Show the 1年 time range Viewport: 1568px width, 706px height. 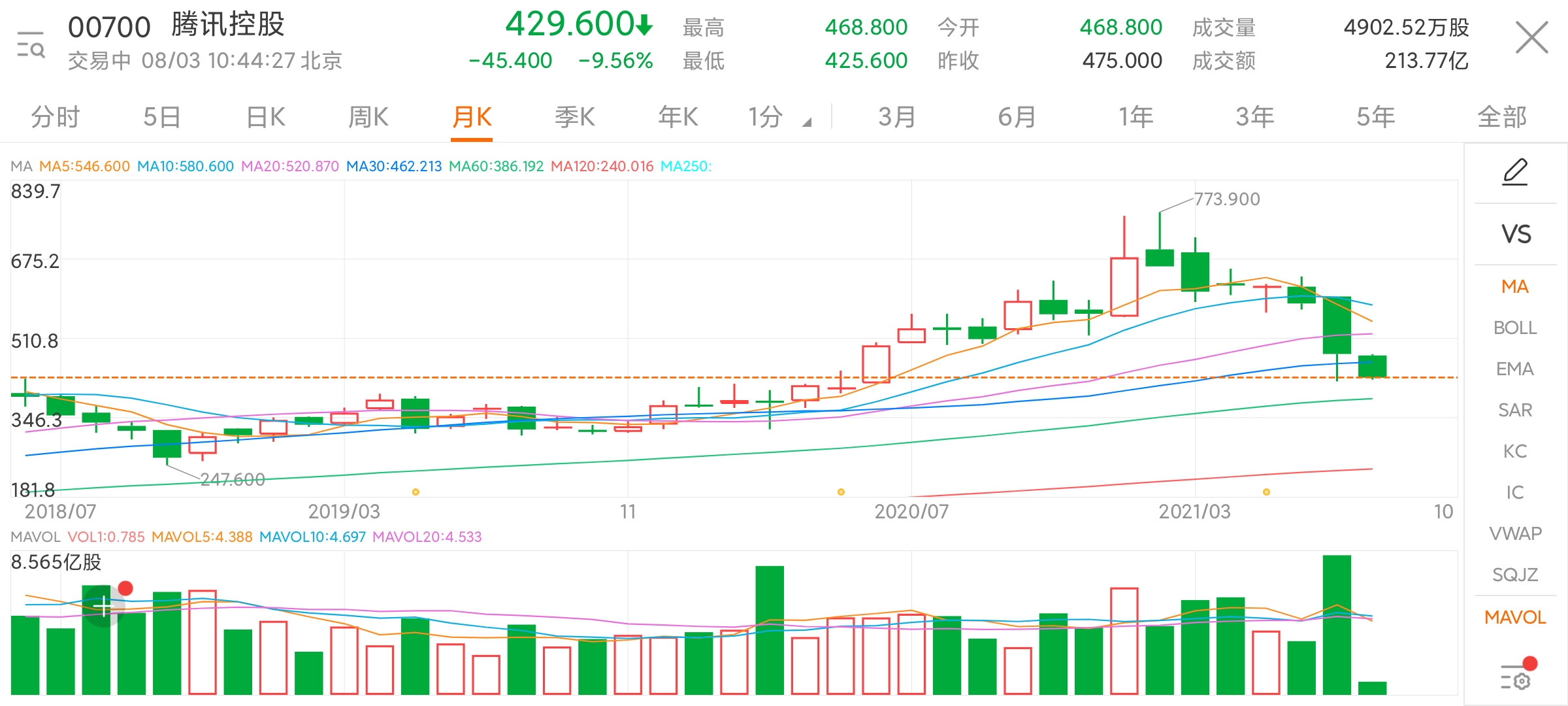tap(1135, 117)
